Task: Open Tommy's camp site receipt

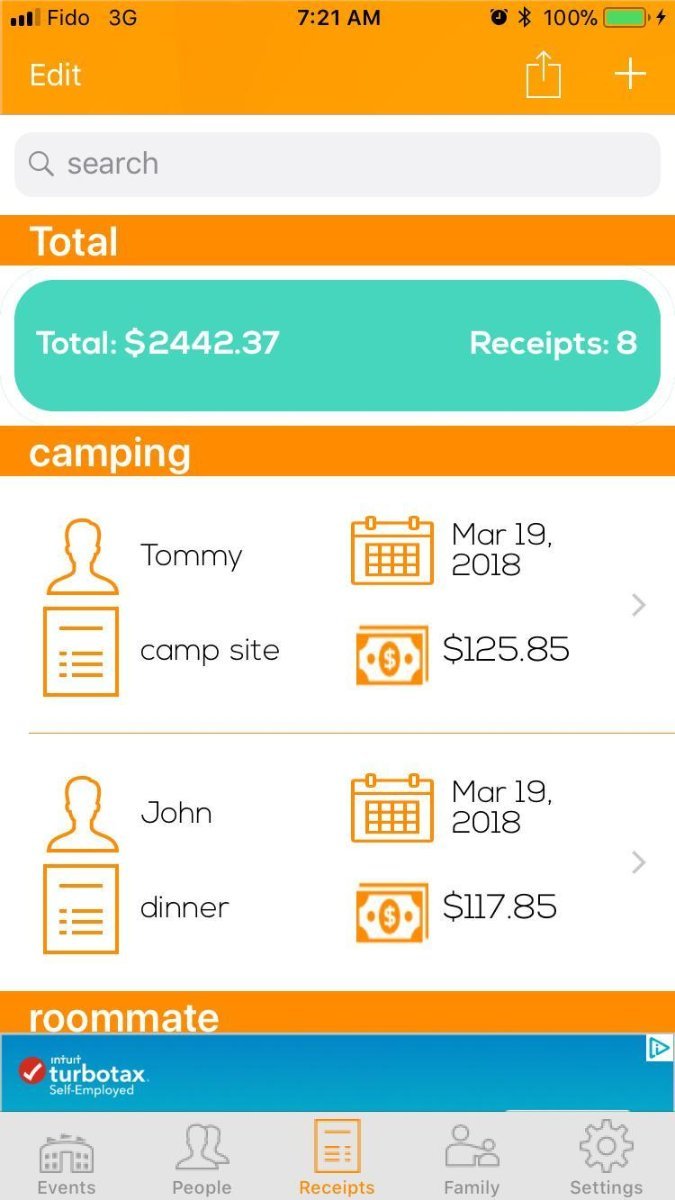Action: 337,605
